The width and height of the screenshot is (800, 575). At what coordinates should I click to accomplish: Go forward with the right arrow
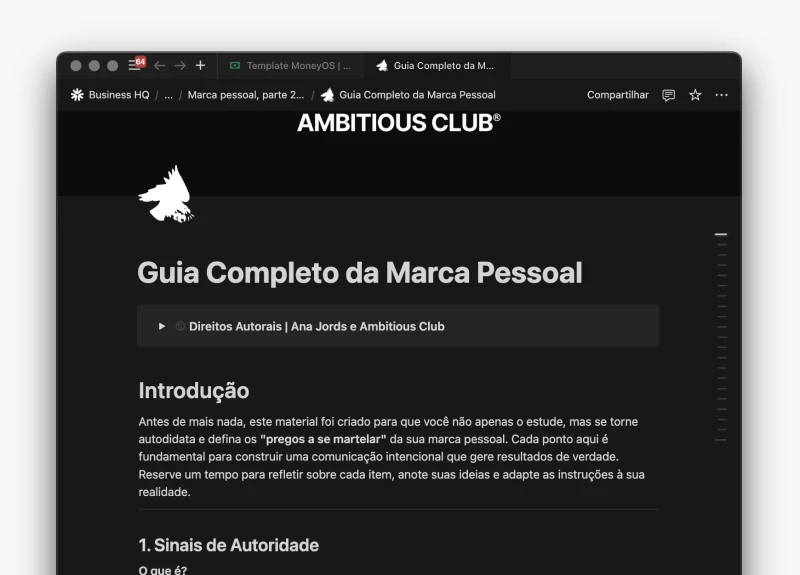[180, 65]
